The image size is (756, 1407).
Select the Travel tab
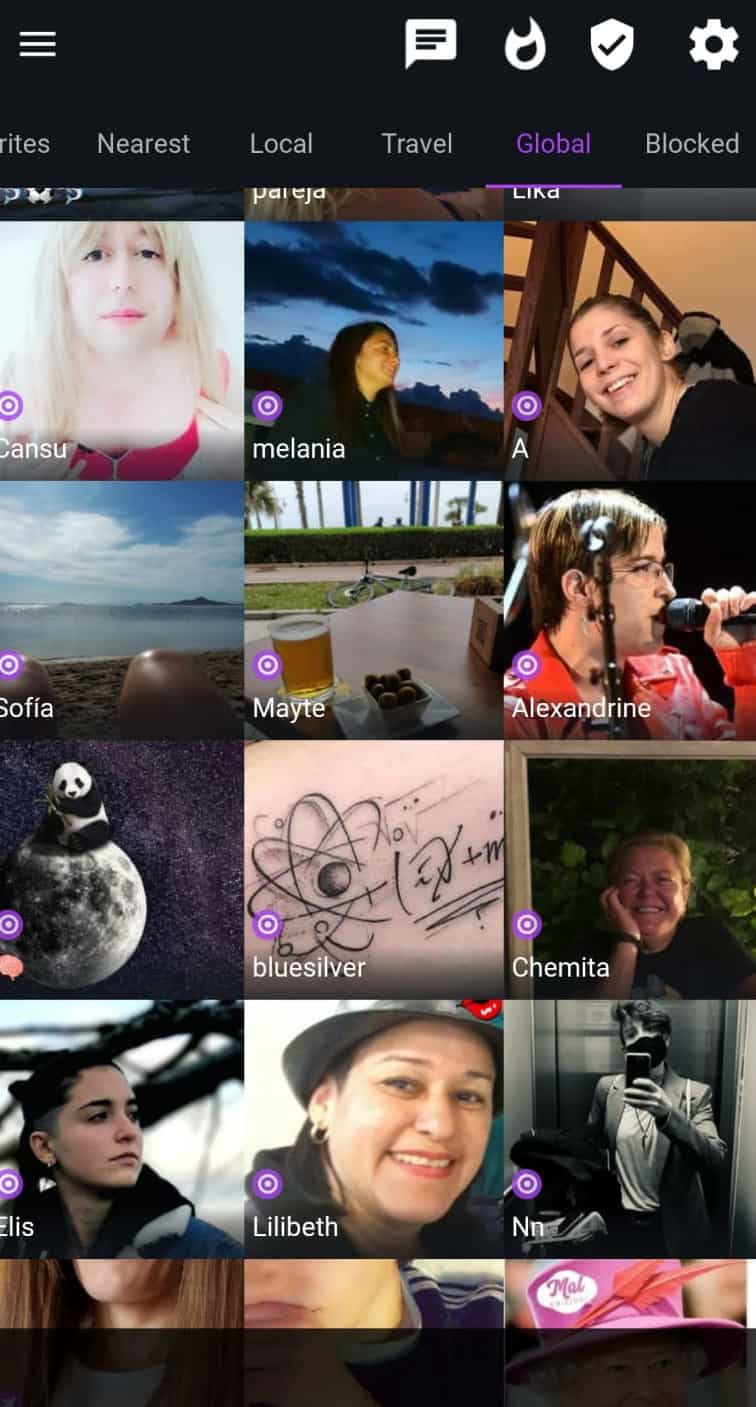coord(417,144)
